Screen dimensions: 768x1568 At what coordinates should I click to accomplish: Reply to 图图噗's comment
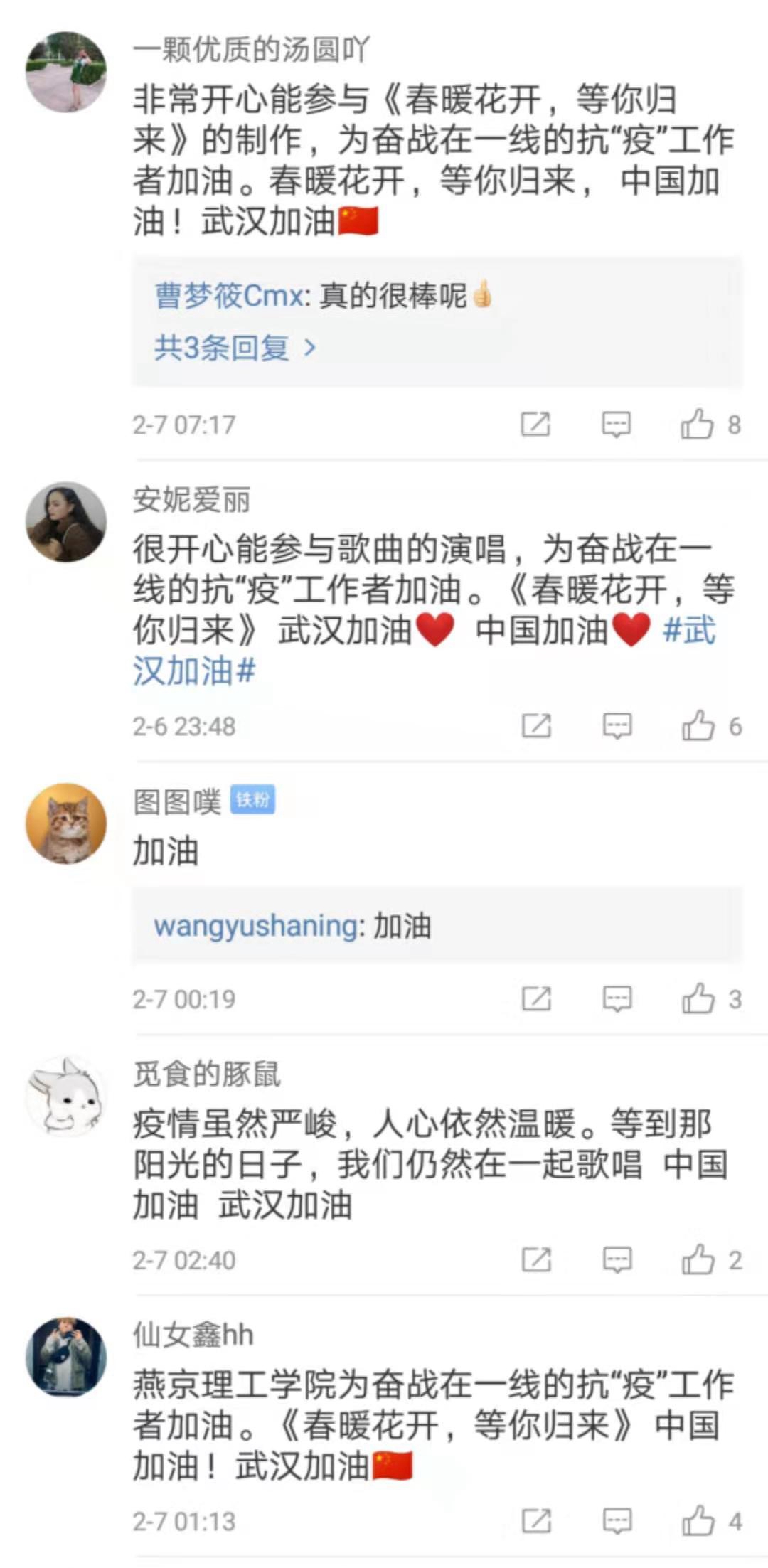click(617, 999)
